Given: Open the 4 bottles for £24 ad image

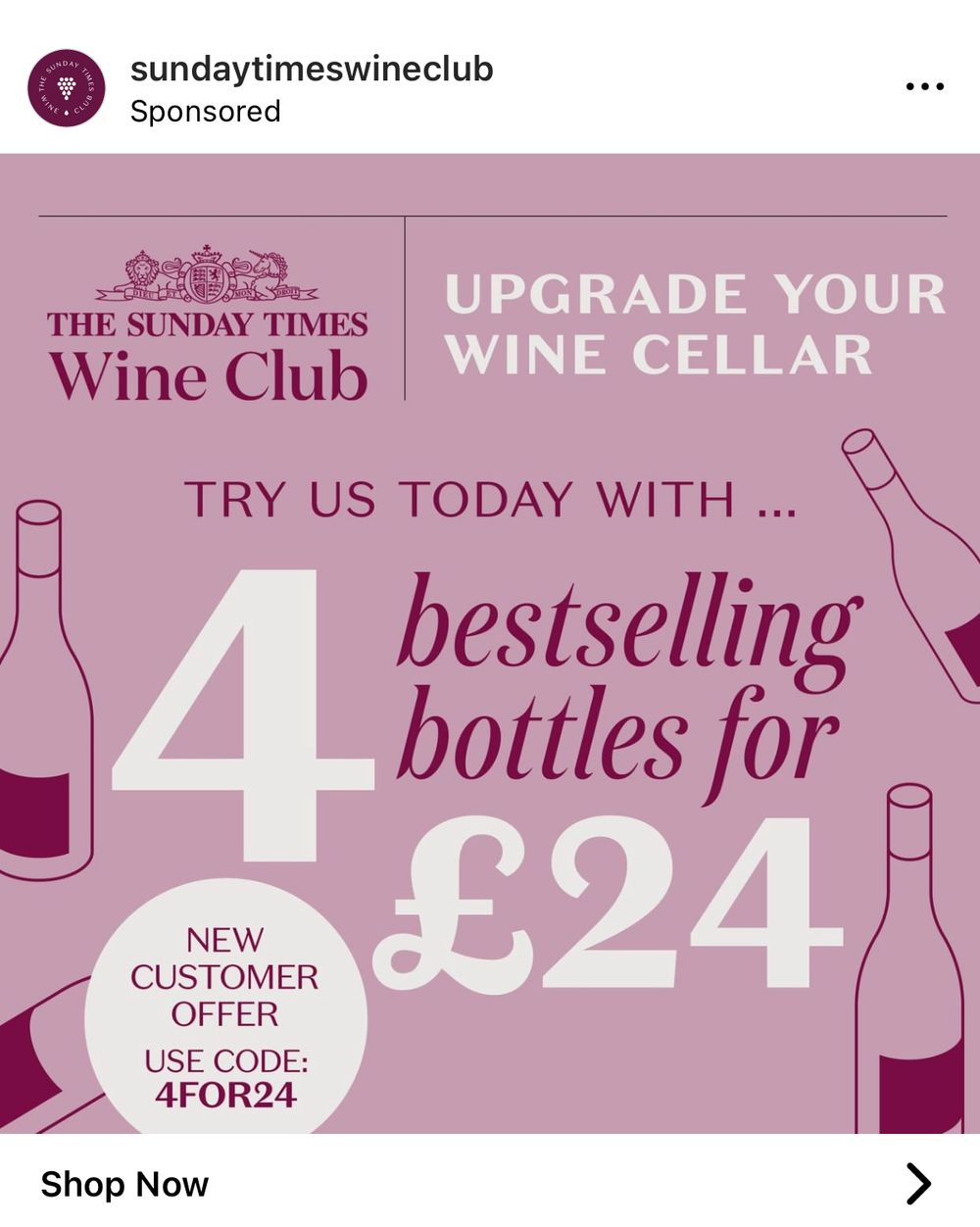Looking at the screenshot, I should coord(490,643).
